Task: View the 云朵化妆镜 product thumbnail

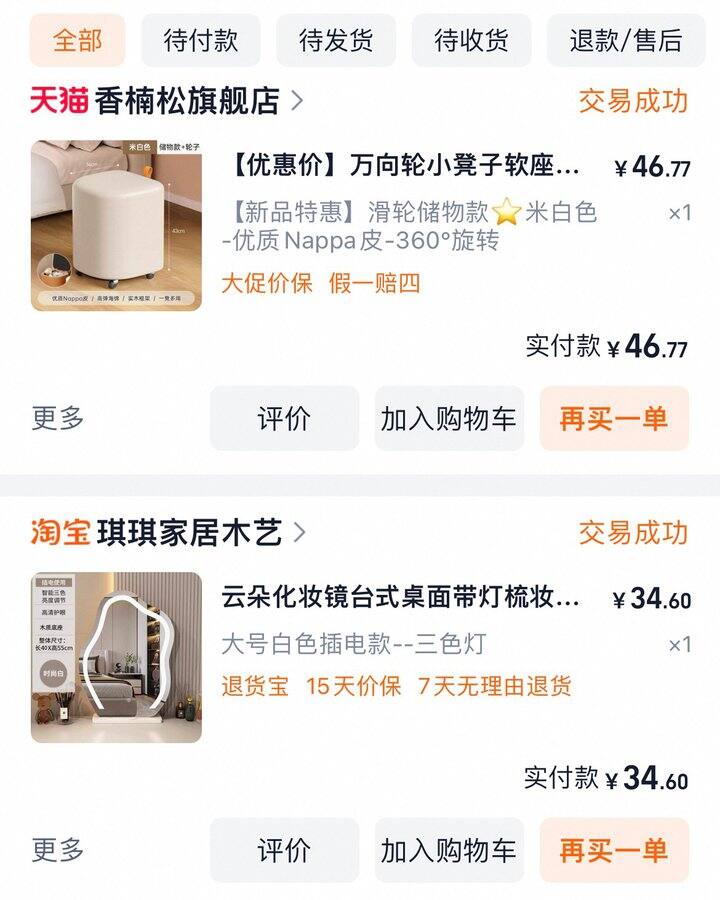Action: pyautogui.click(x=116, y=657)
